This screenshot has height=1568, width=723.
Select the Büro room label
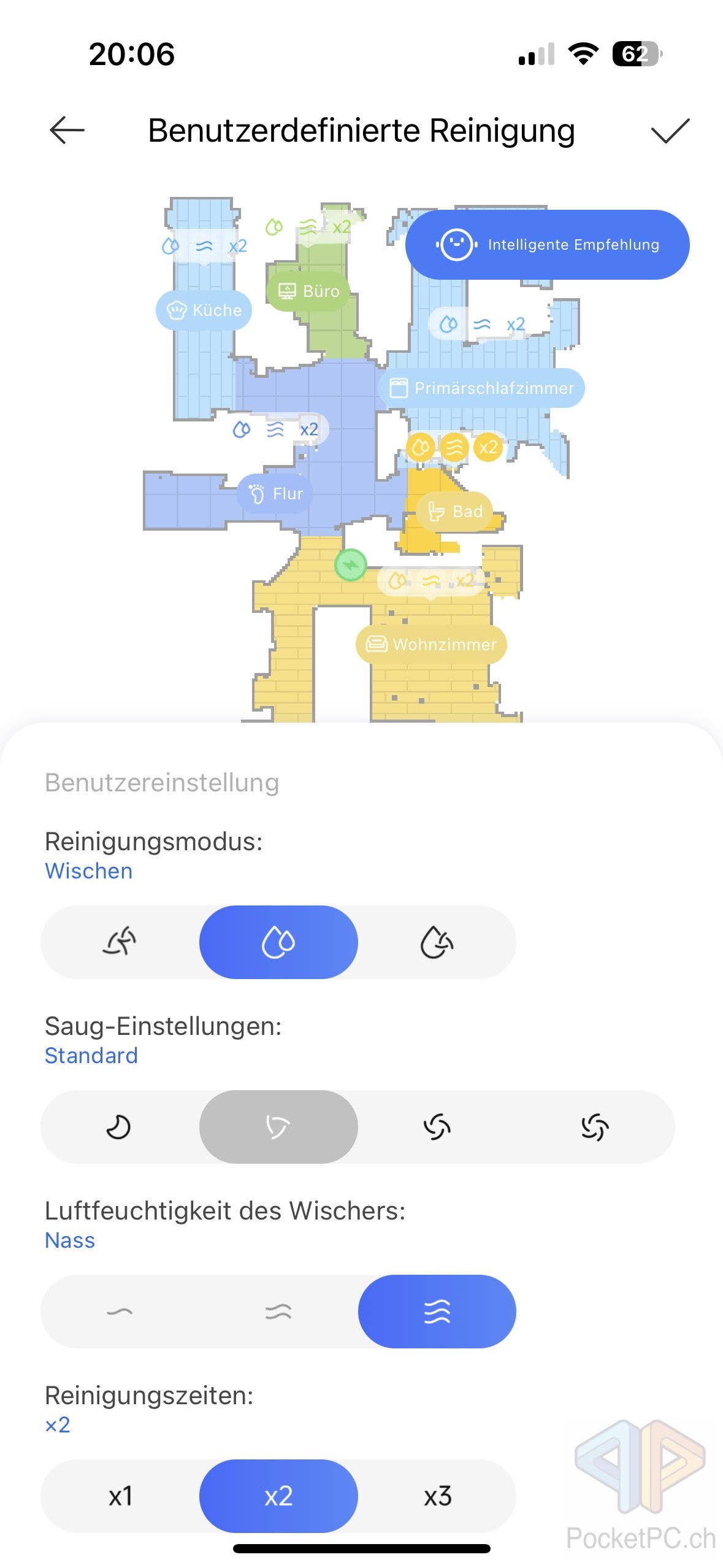[x=308, y=291]
